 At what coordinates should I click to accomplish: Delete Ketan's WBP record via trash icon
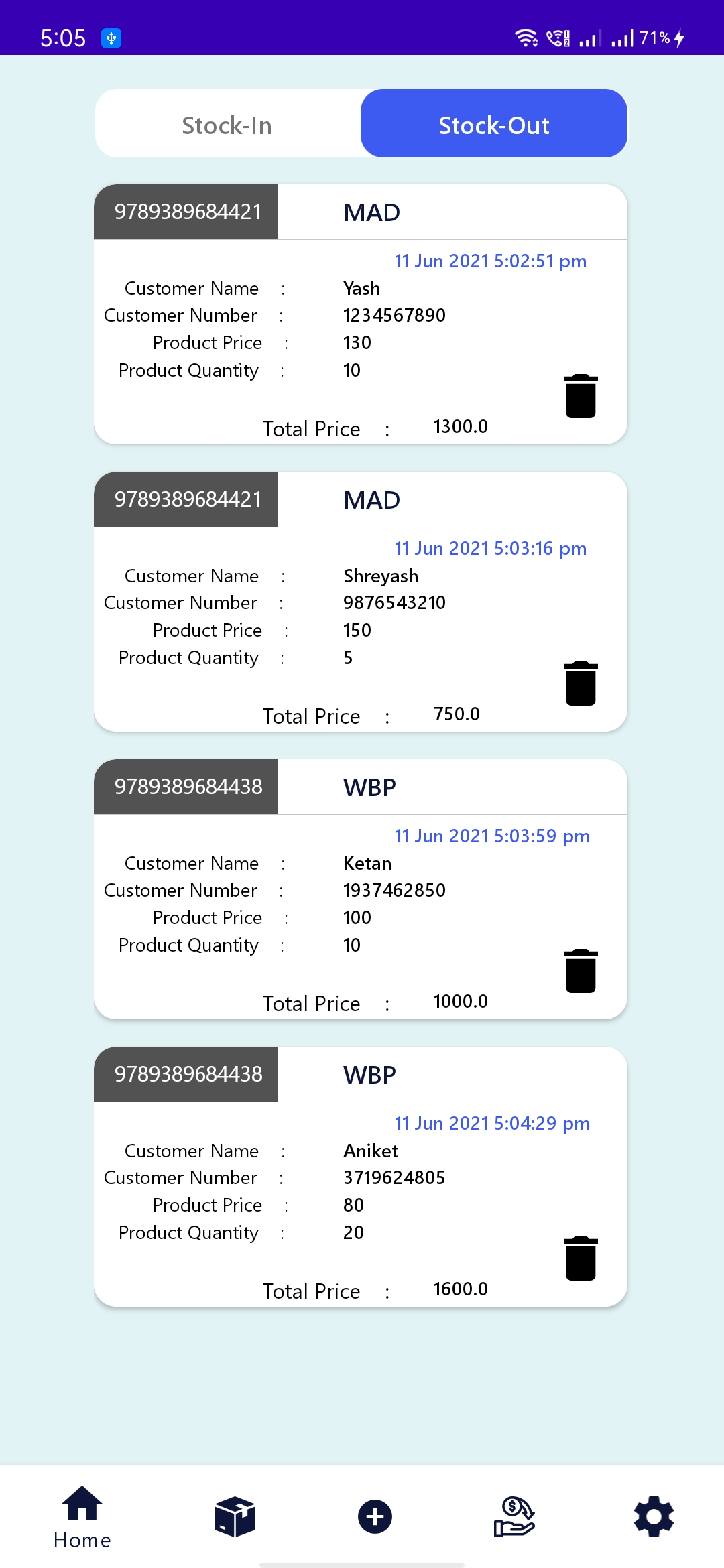[x=581, y=972]
